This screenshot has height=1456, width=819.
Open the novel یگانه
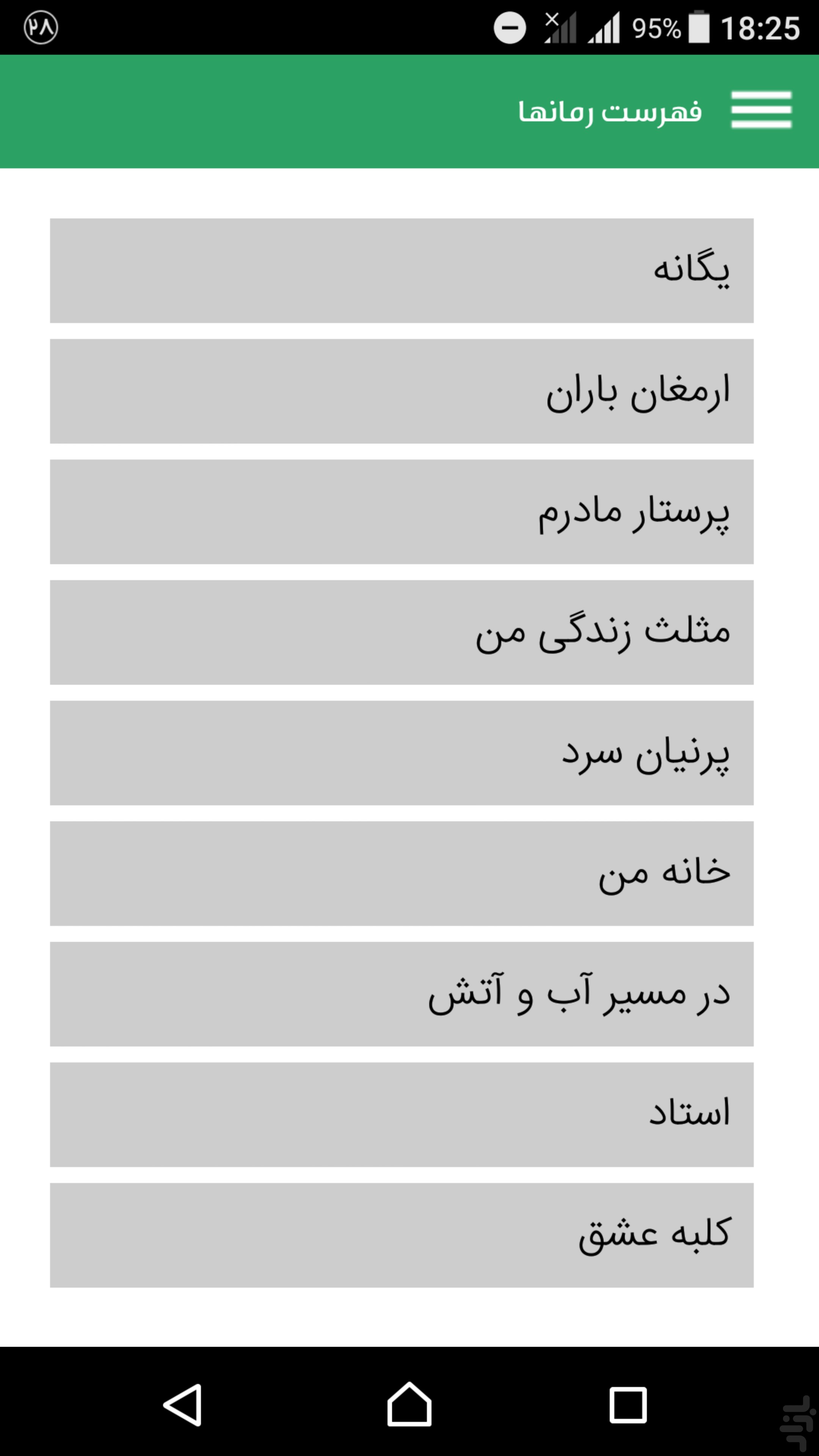[401, 271]
